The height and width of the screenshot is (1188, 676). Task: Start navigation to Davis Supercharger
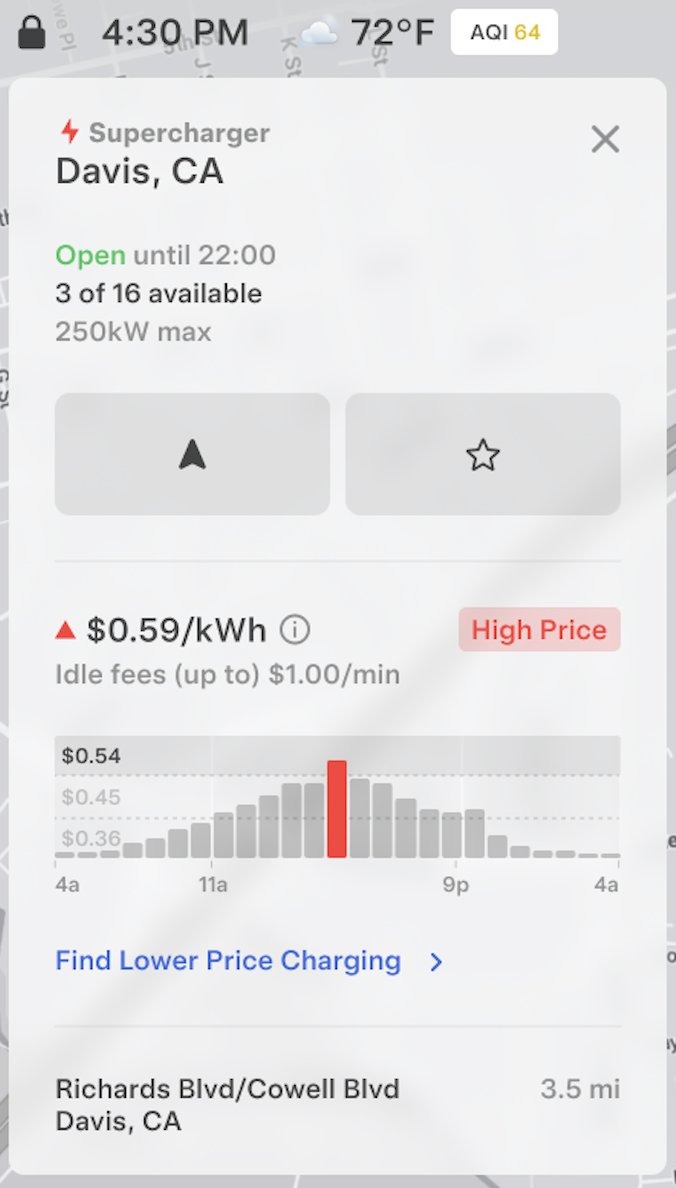(x=192, y=454)
